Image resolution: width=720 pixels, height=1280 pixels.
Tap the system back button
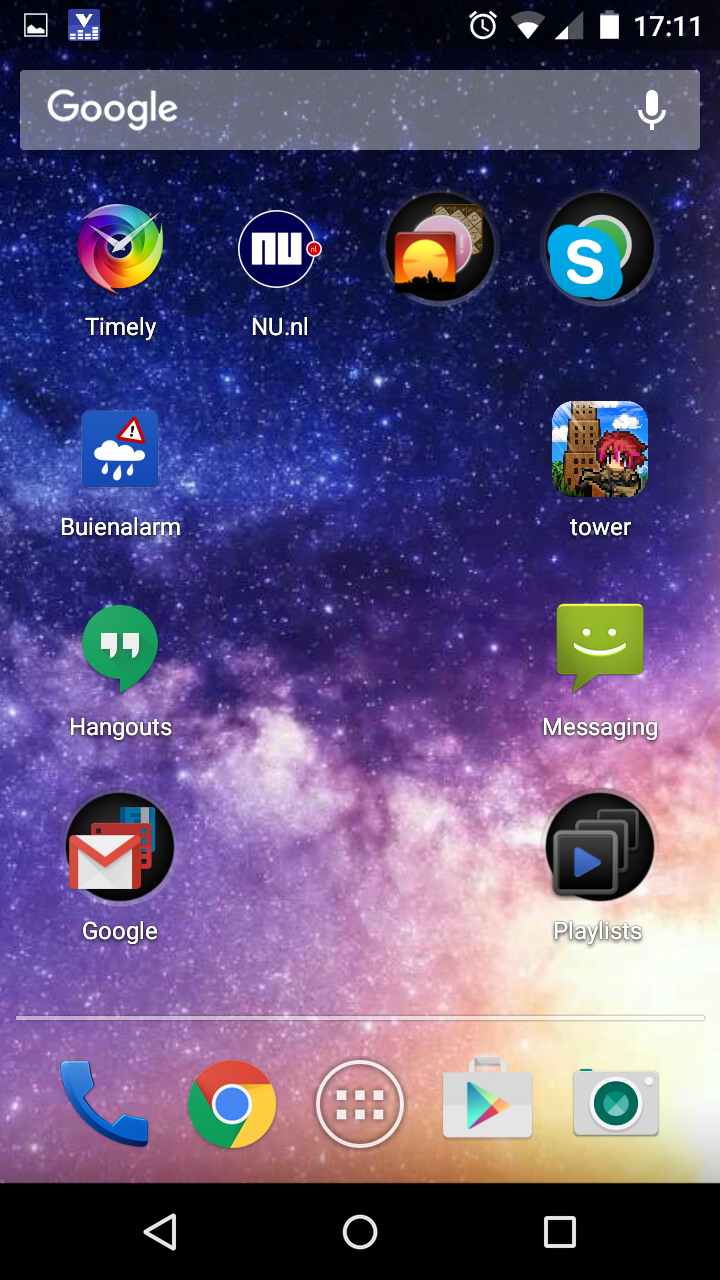(160, 1232)
